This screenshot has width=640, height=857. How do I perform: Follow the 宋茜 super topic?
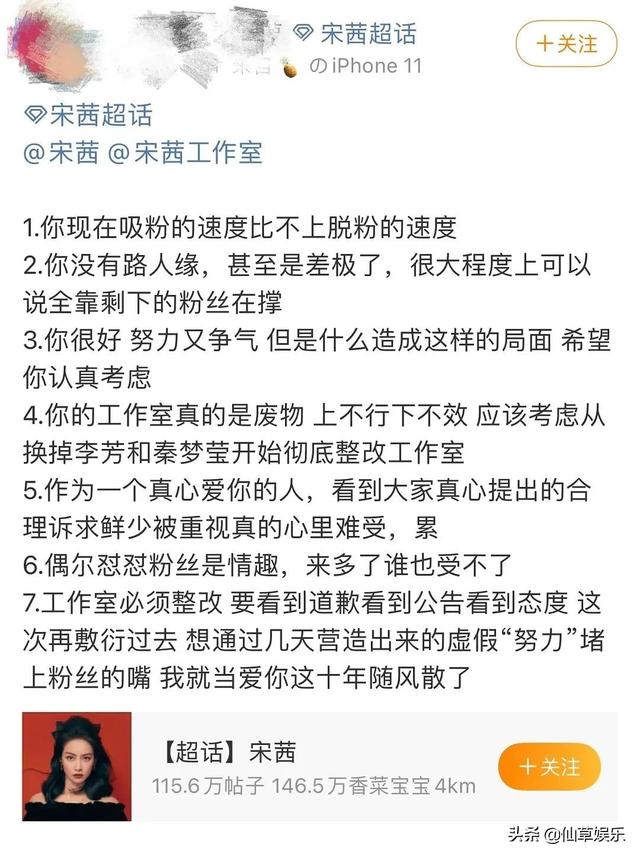[x=549, y=768]
